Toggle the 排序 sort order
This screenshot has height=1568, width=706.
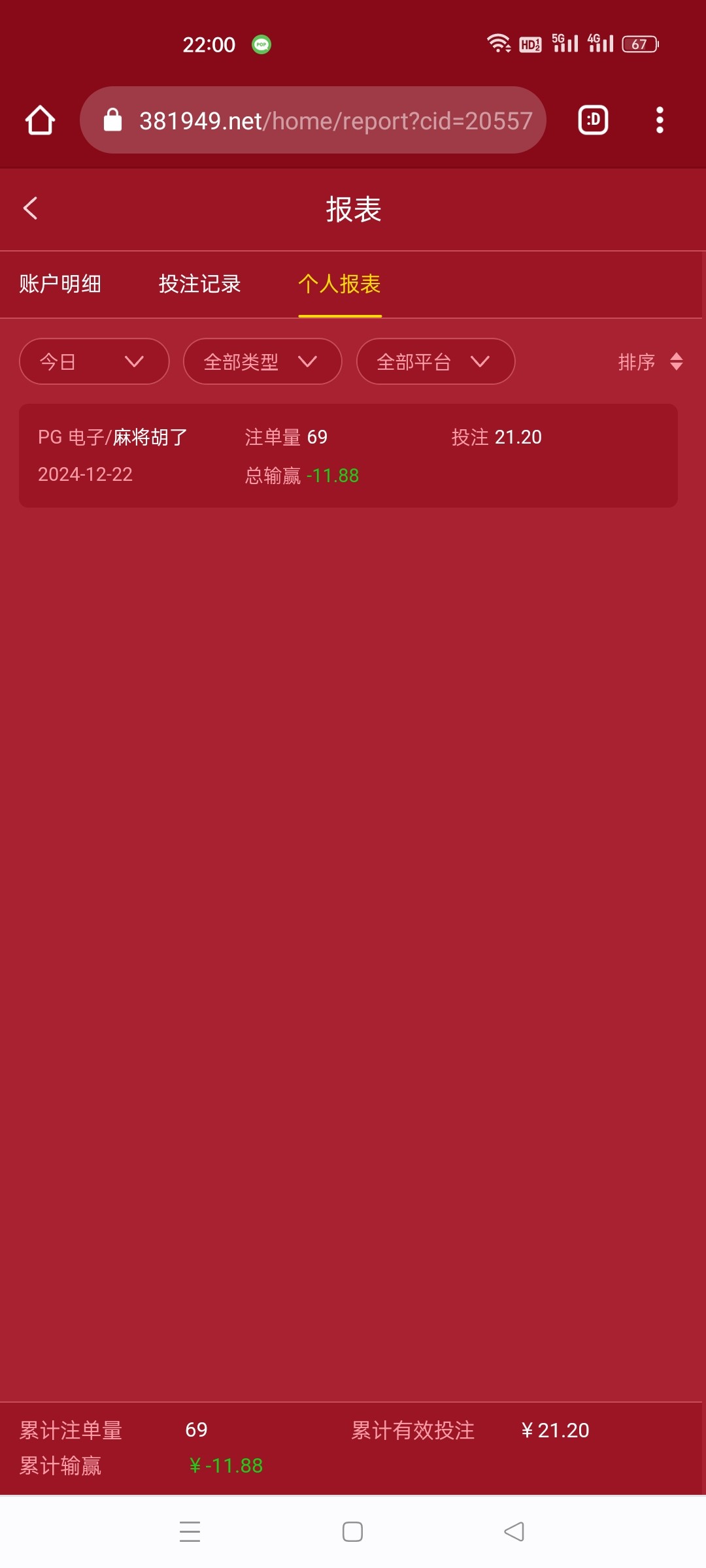click(650, 361)
